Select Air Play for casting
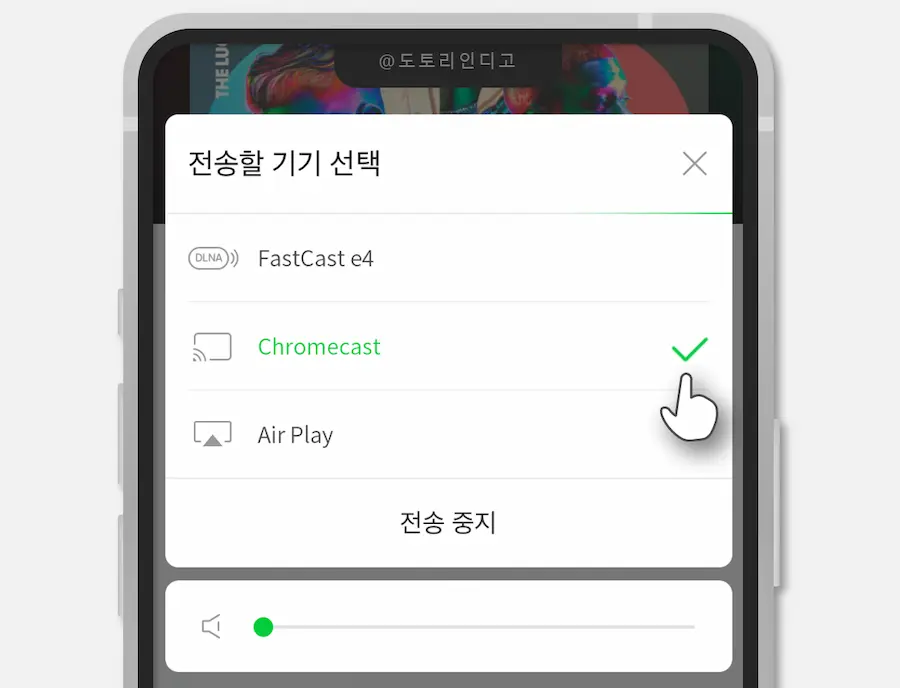 pos(295,435)
